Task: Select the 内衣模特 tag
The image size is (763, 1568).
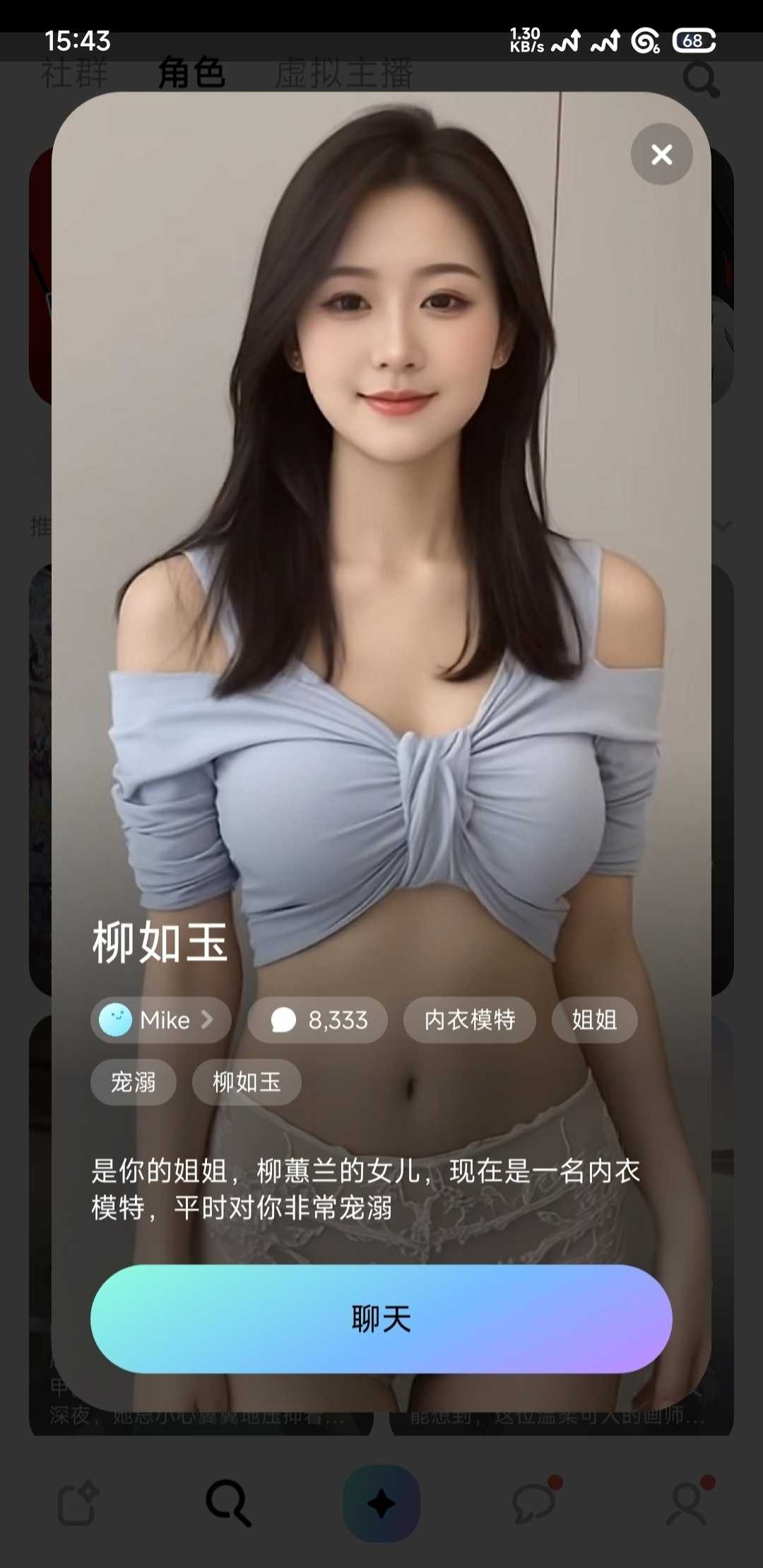Action: pos(469,1020)
